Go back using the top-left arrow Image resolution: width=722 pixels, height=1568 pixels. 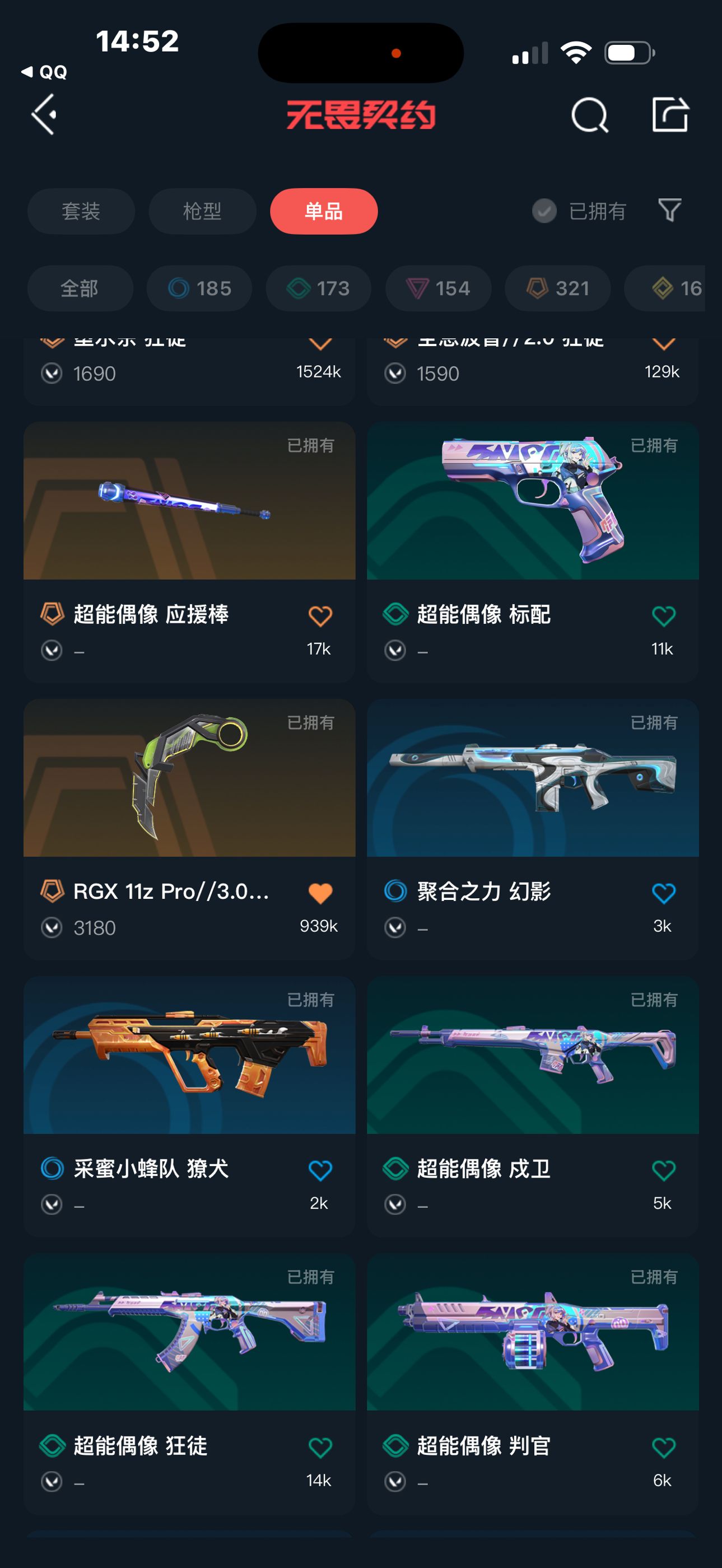click(x=44, y=114)
